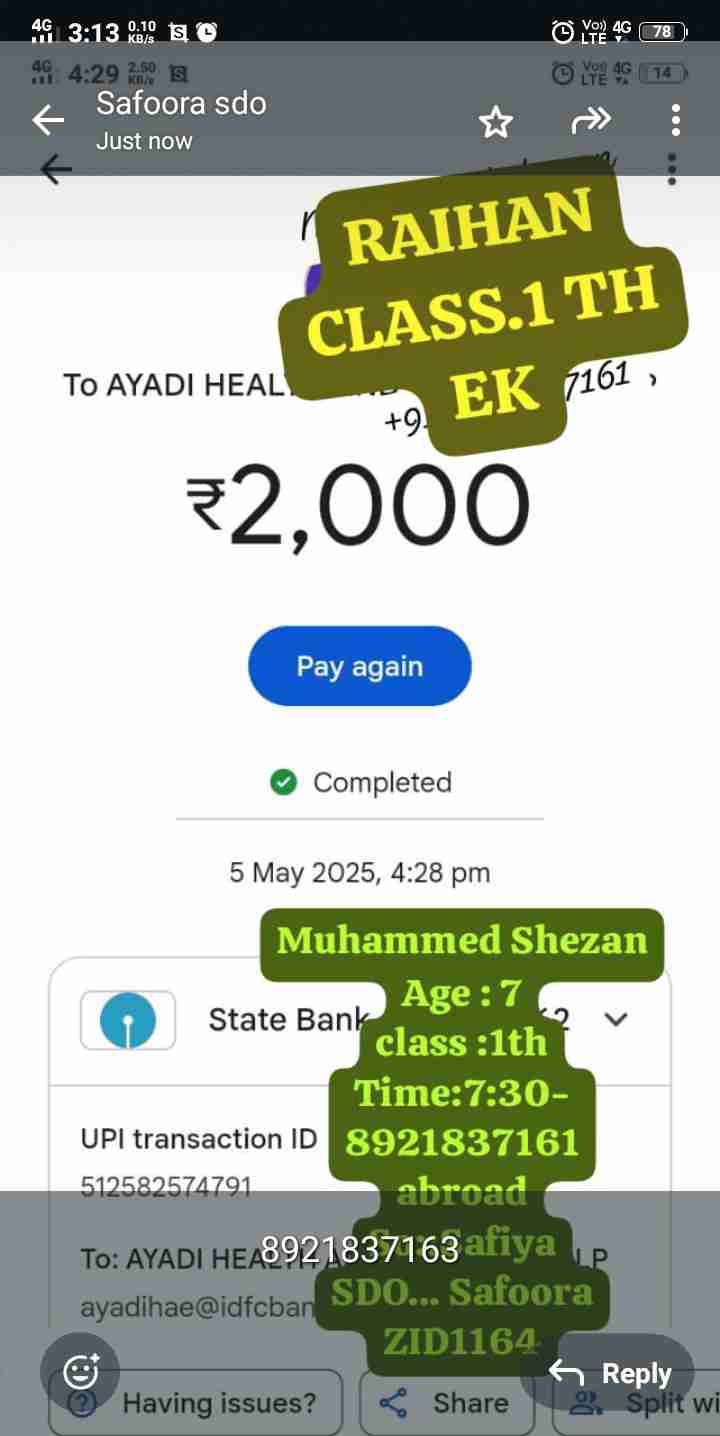720x1436 pixels.
Task: Reply to this image message
Action: 607,1373
